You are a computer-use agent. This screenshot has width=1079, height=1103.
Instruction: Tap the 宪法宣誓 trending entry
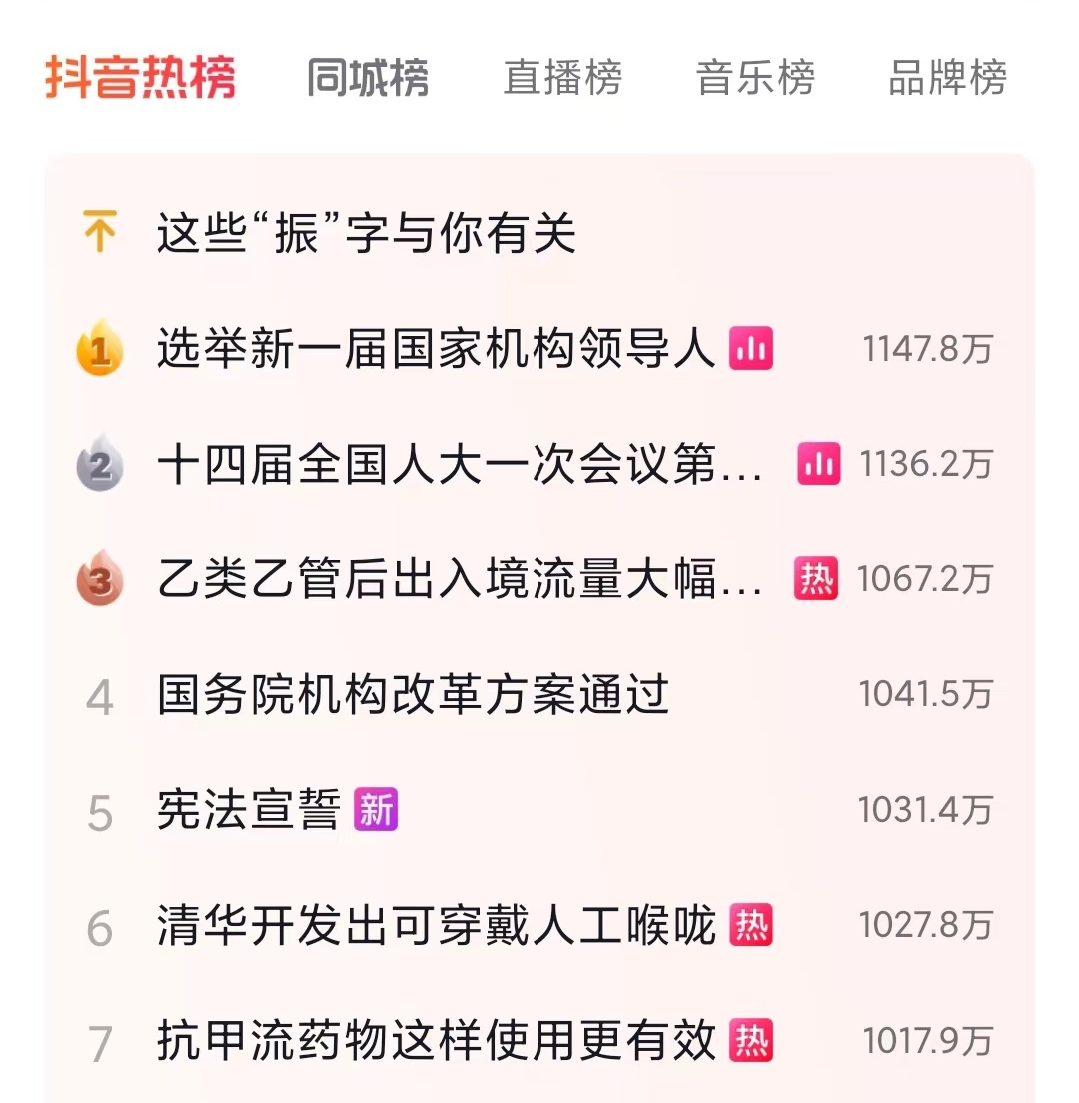(x=250, y=810)
